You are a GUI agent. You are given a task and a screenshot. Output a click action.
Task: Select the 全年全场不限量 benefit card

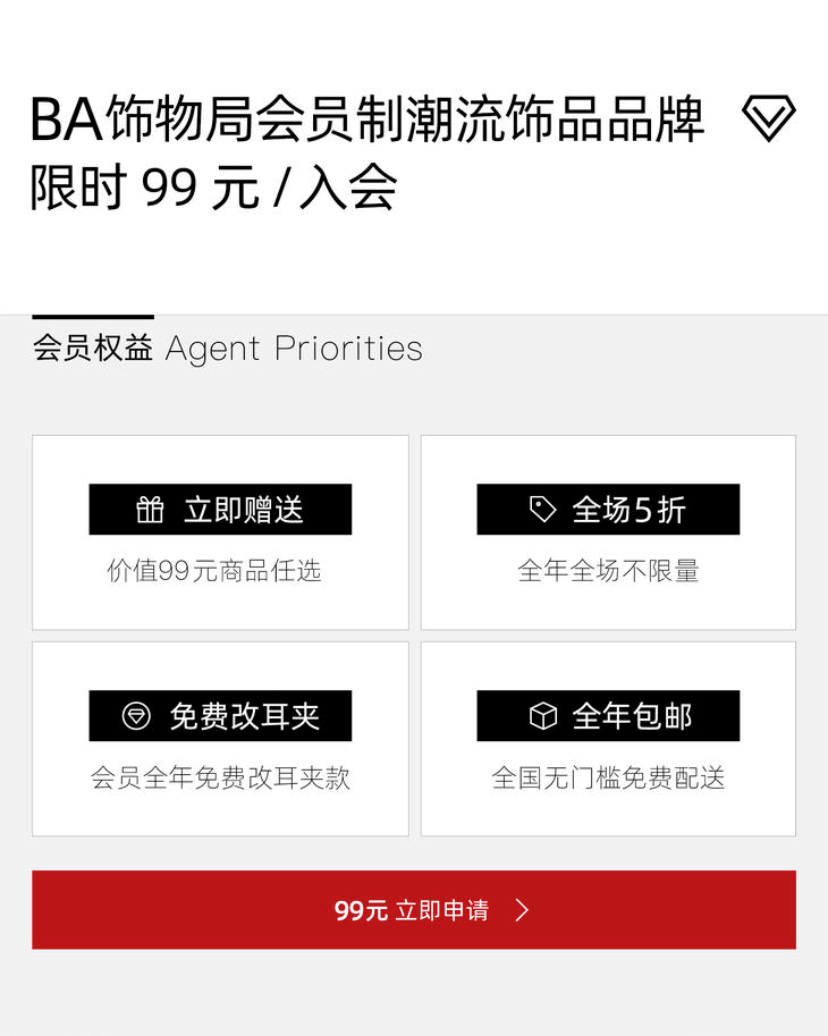(608, 531)
